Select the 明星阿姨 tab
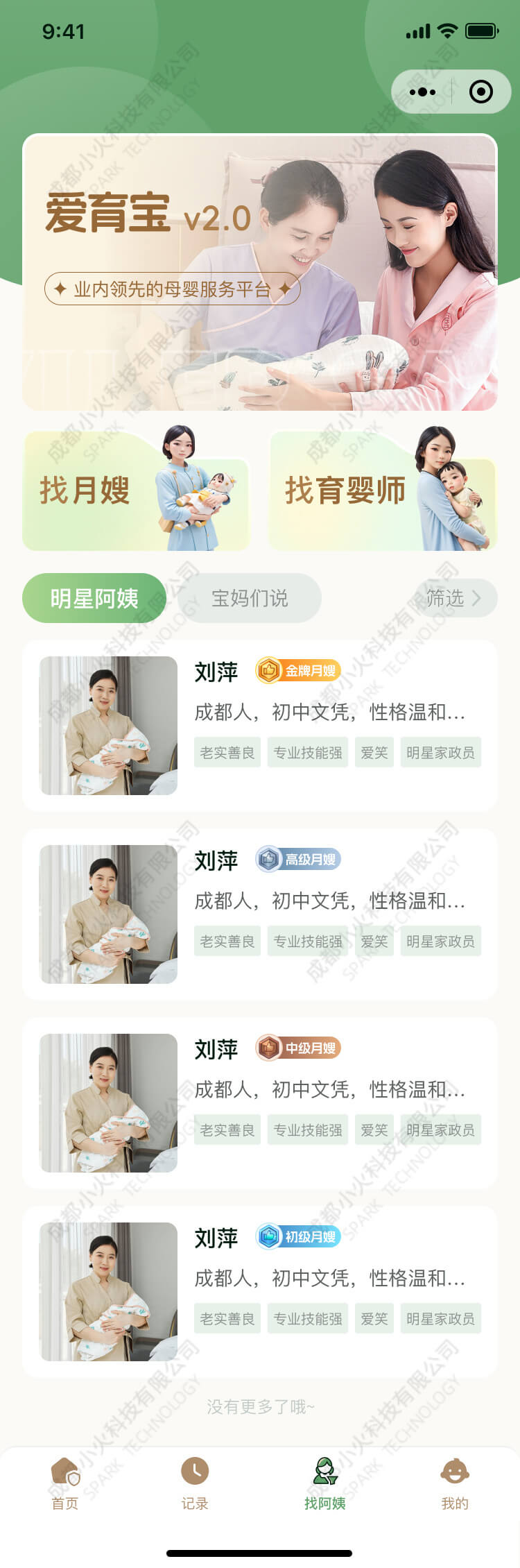 [94, 598]
